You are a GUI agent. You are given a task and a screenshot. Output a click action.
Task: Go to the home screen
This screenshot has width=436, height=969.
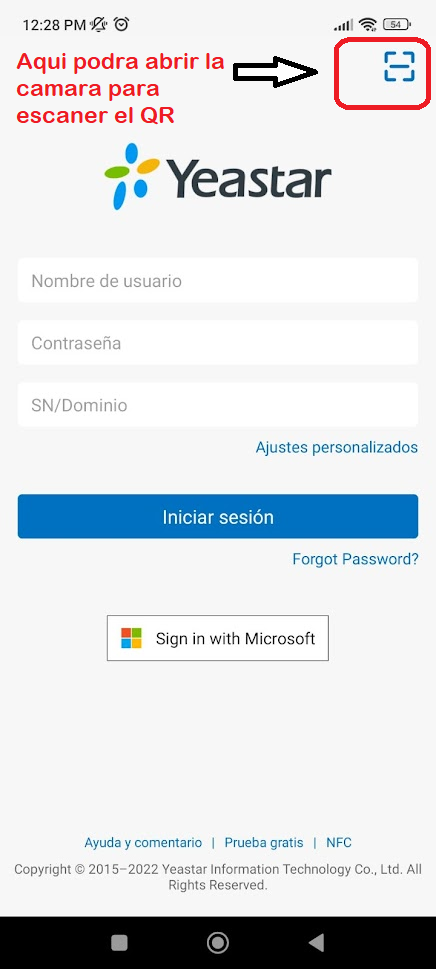click(x=217, y=942)
